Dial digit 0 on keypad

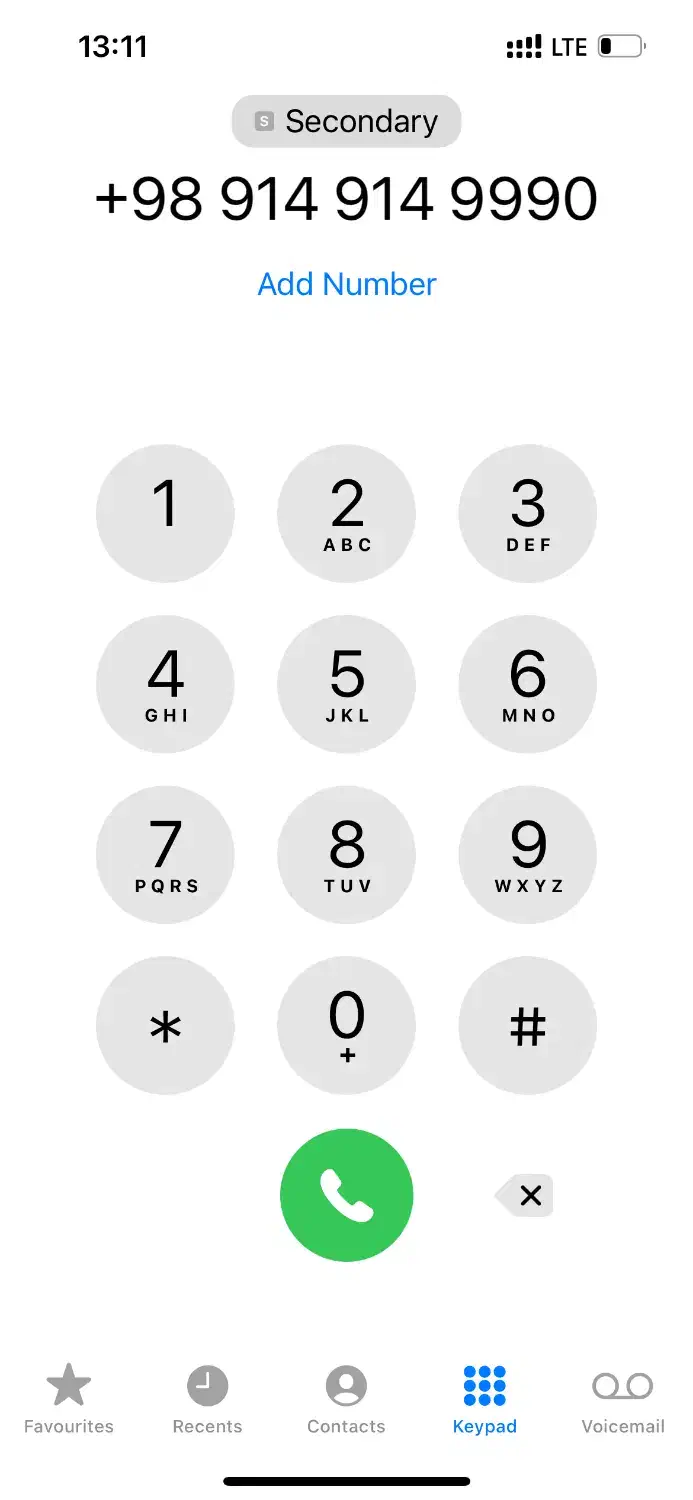346,1026
